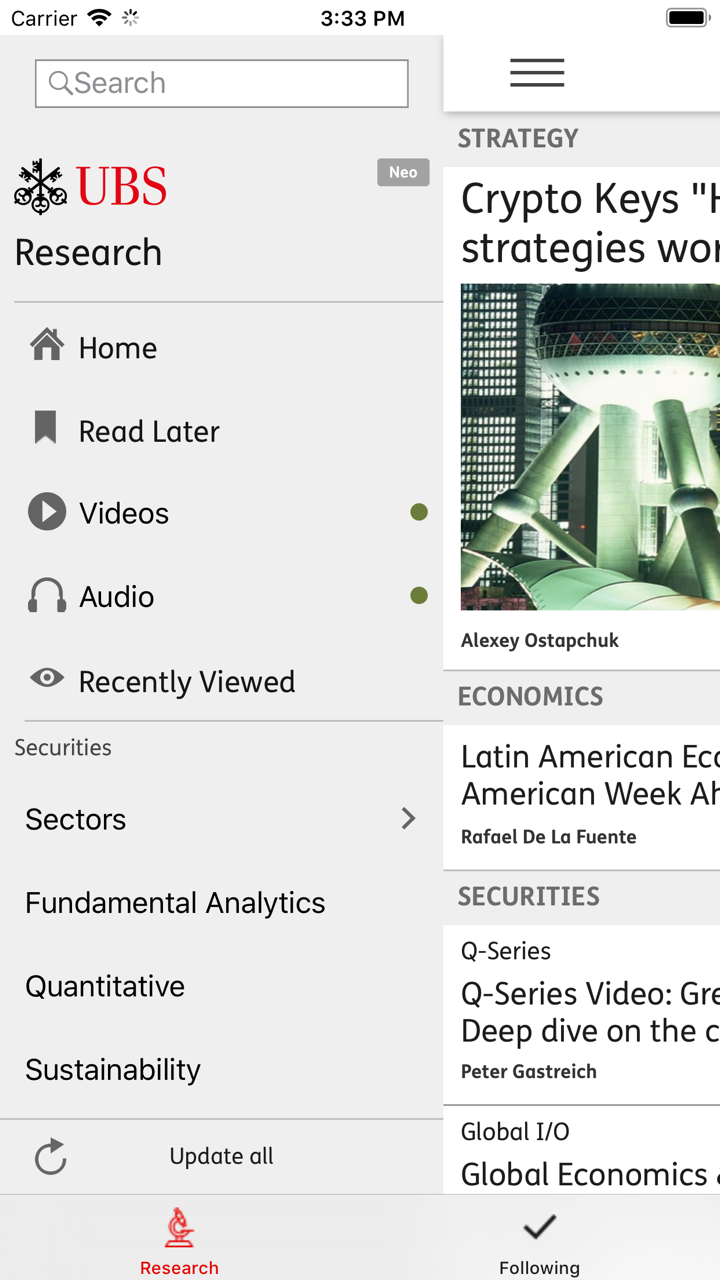Click inside the Search input field
This screenshot has height=1280, width=720.
click(220, 83)
